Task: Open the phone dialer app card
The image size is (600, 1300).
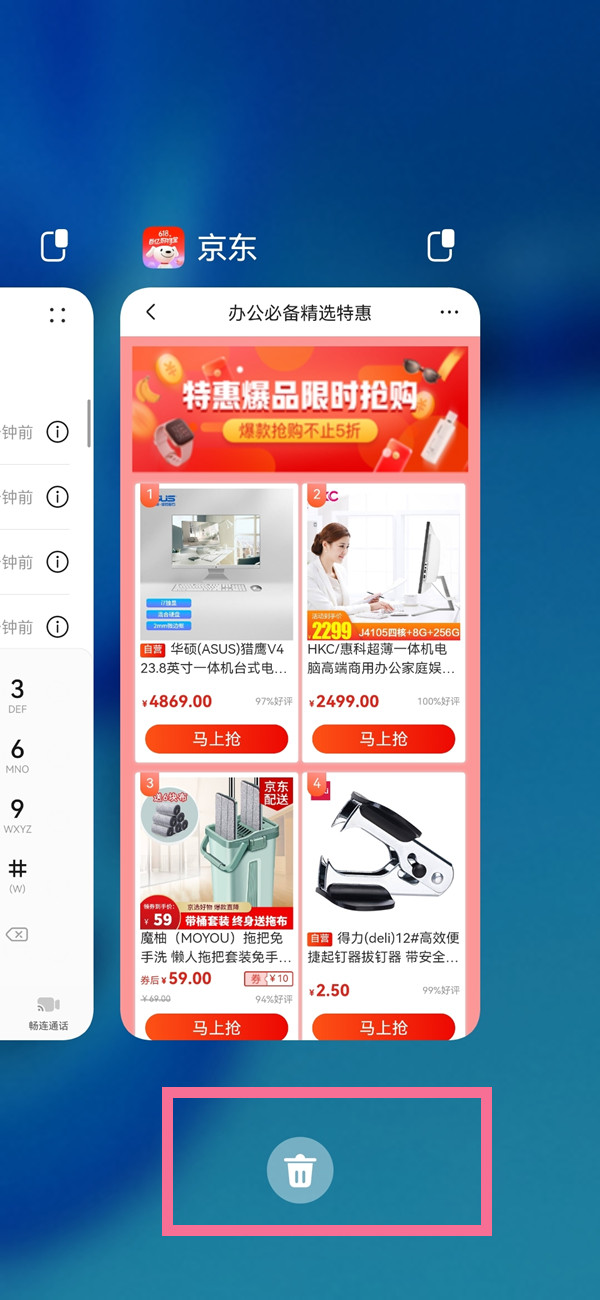Action: tap(45, 660)
